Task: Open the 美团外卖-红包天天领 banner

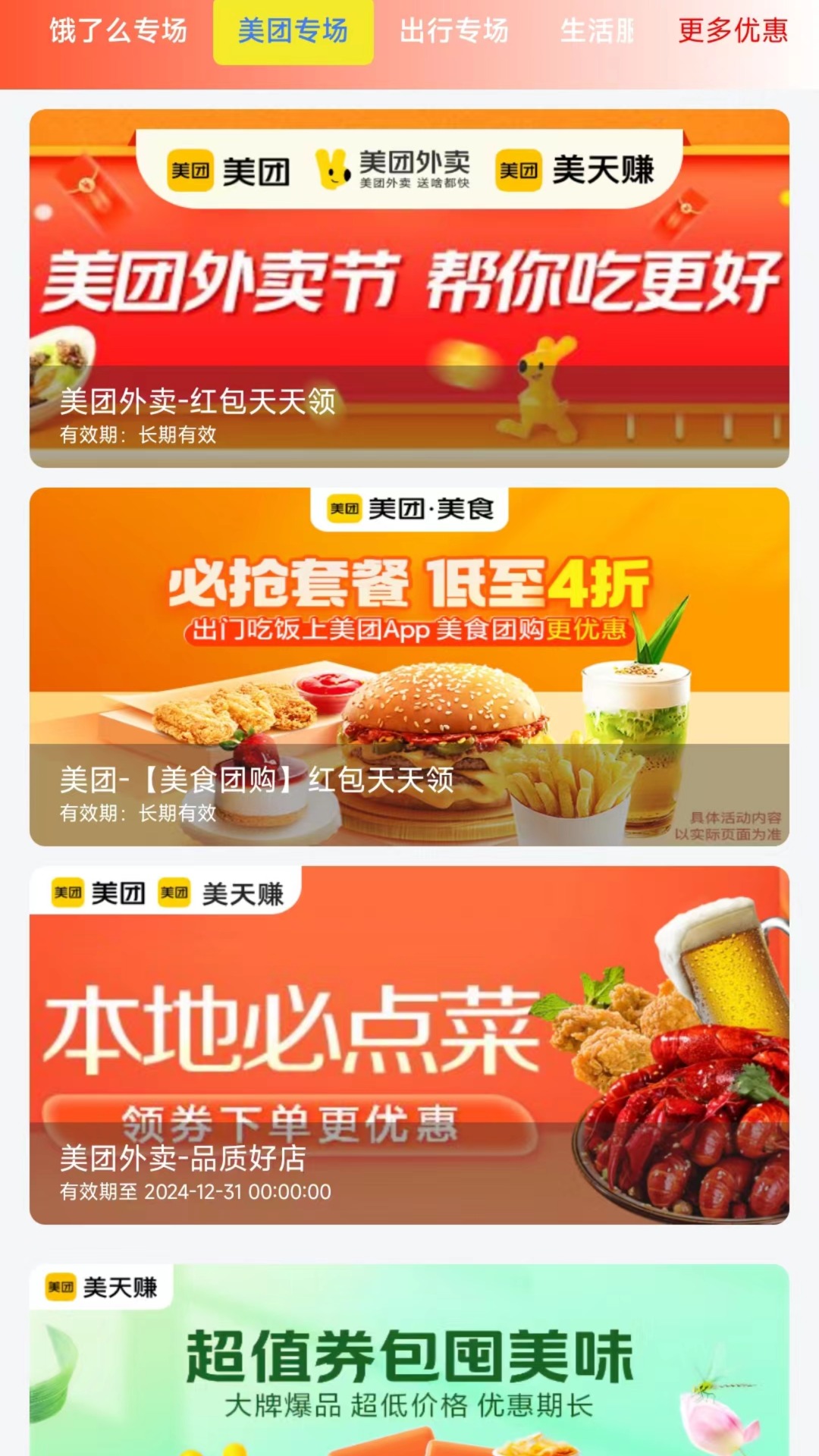Action: [409, 288]
